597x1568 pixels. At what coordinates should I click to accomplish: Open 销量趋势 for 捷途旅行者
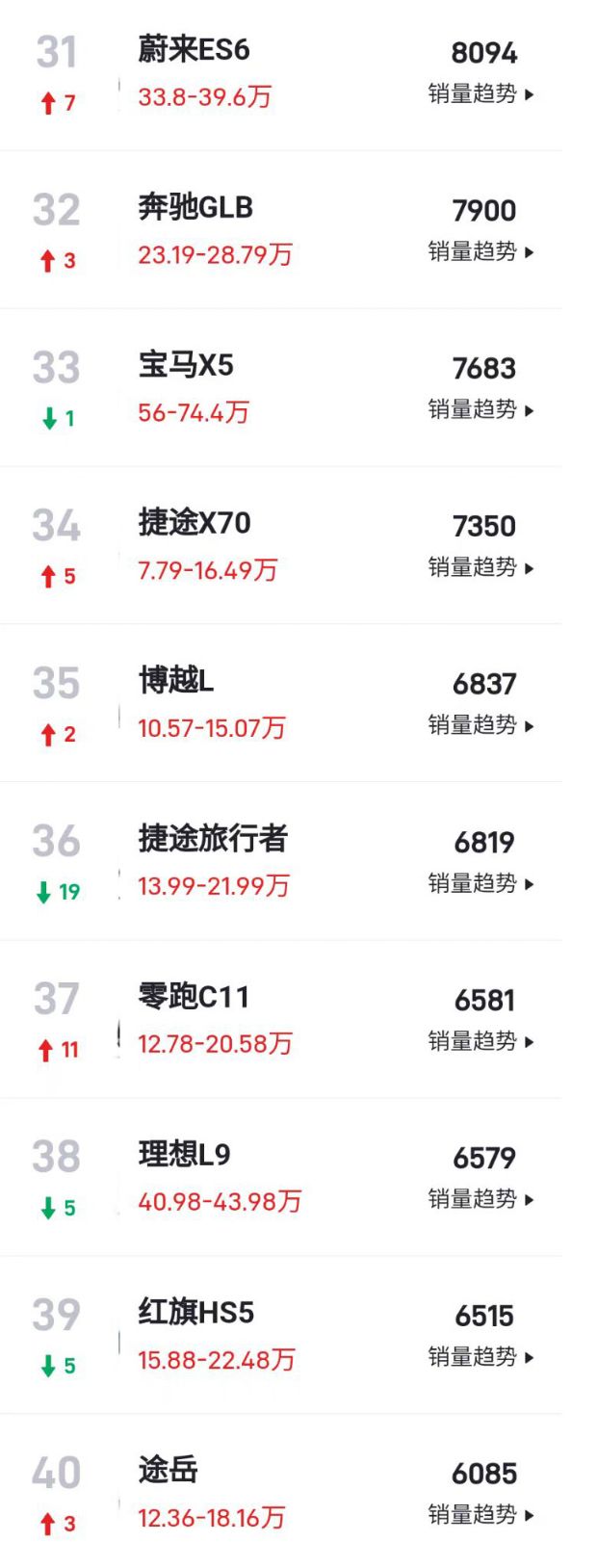[x=480, y=884]
